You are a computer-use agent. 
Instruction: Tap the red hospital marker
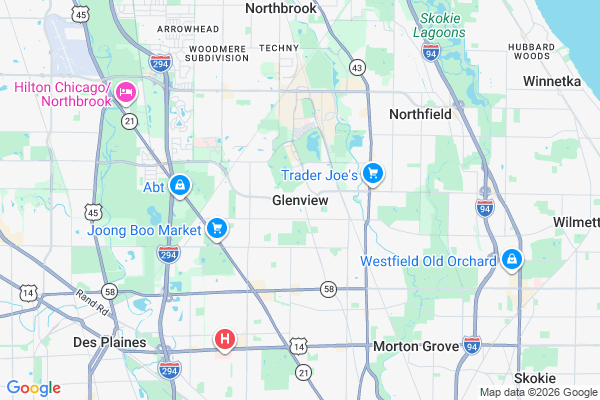pos(226,340)
